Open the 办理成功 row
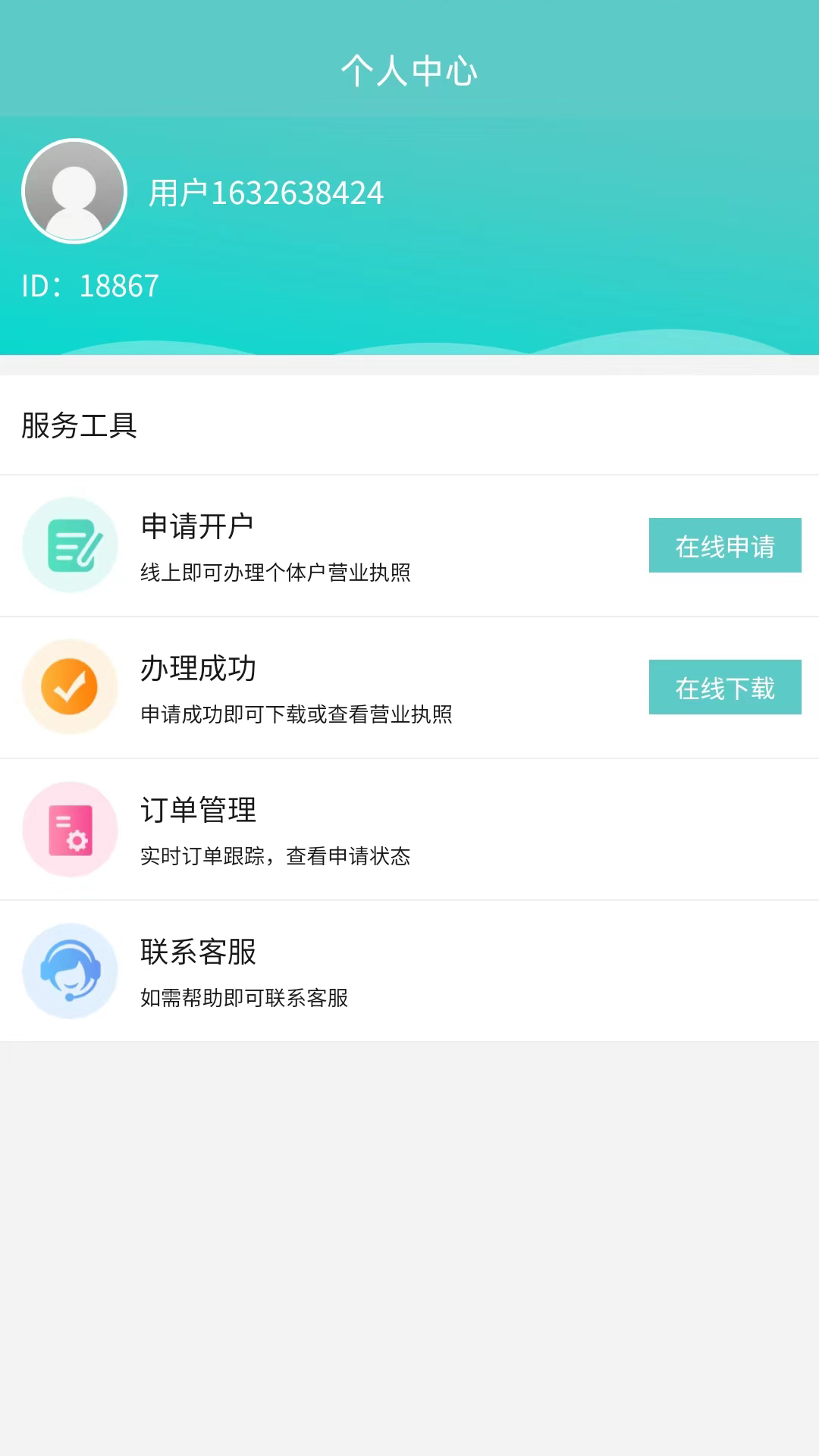 coord(303,688)
